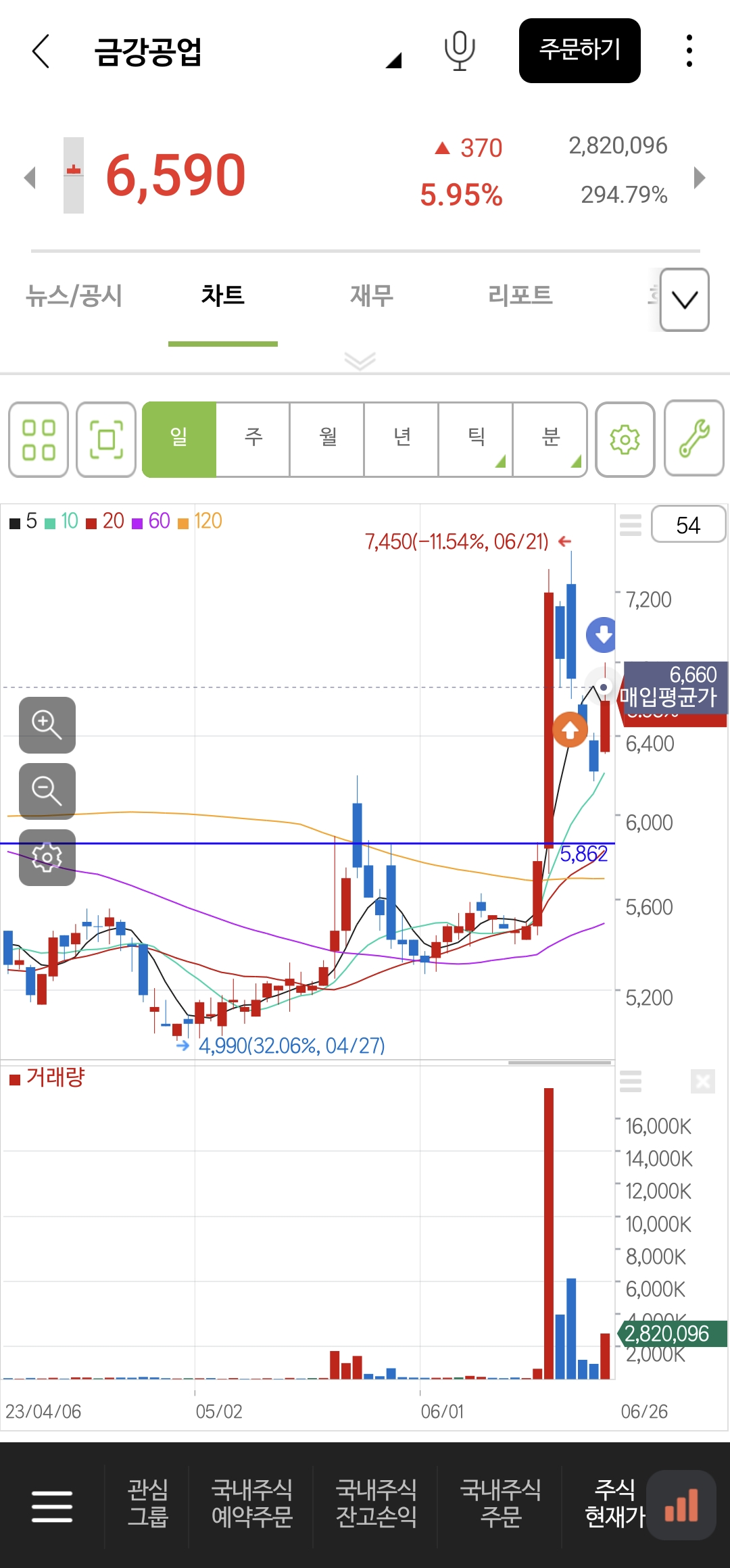Image resolution: width=730 pixels, height=1568 pixels.
Task: Open the bottom hamburger menu
Action: [52, 1506]
